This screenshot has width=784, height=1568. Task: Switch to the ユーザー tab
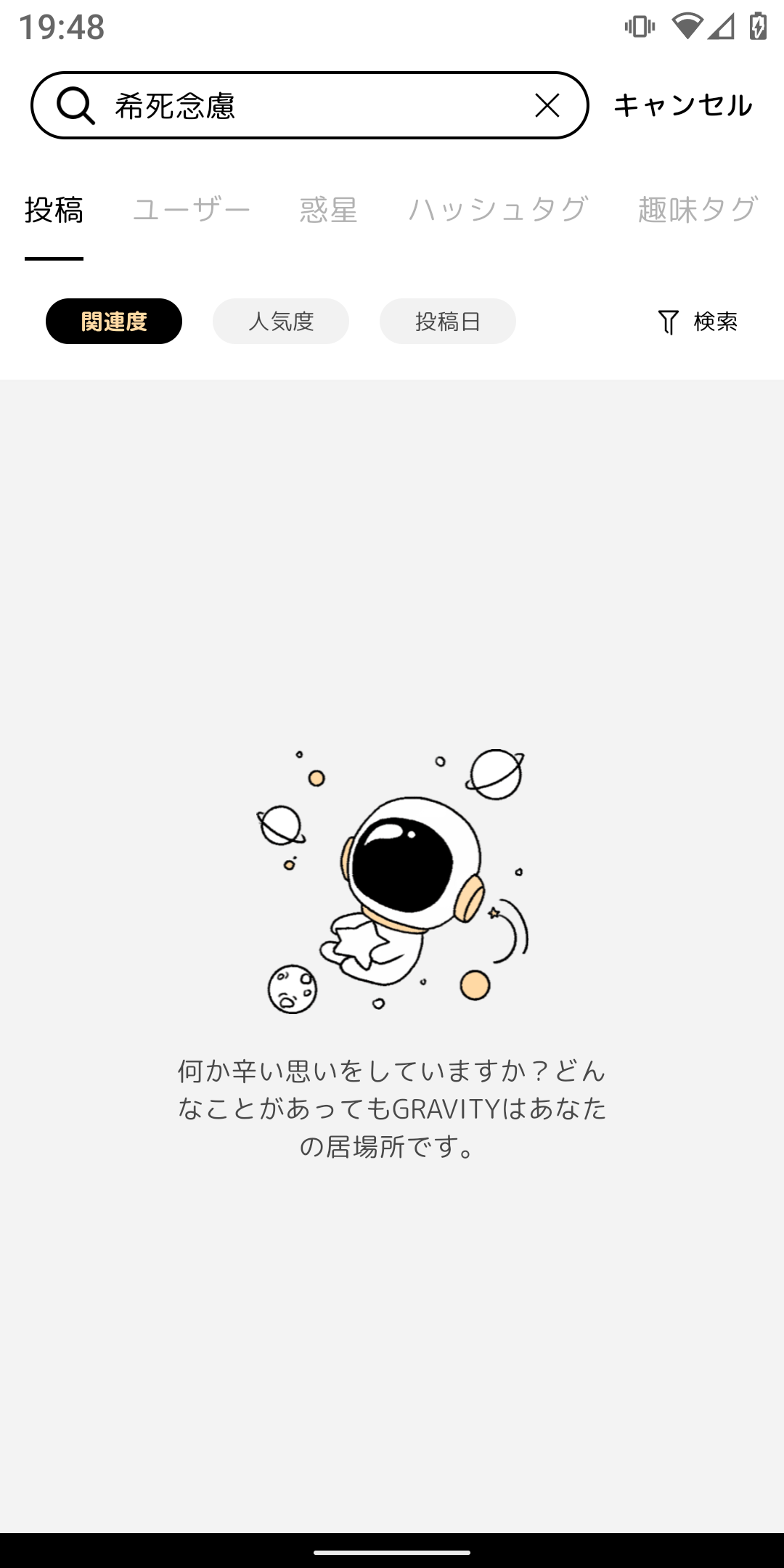[x=192, y=211]
